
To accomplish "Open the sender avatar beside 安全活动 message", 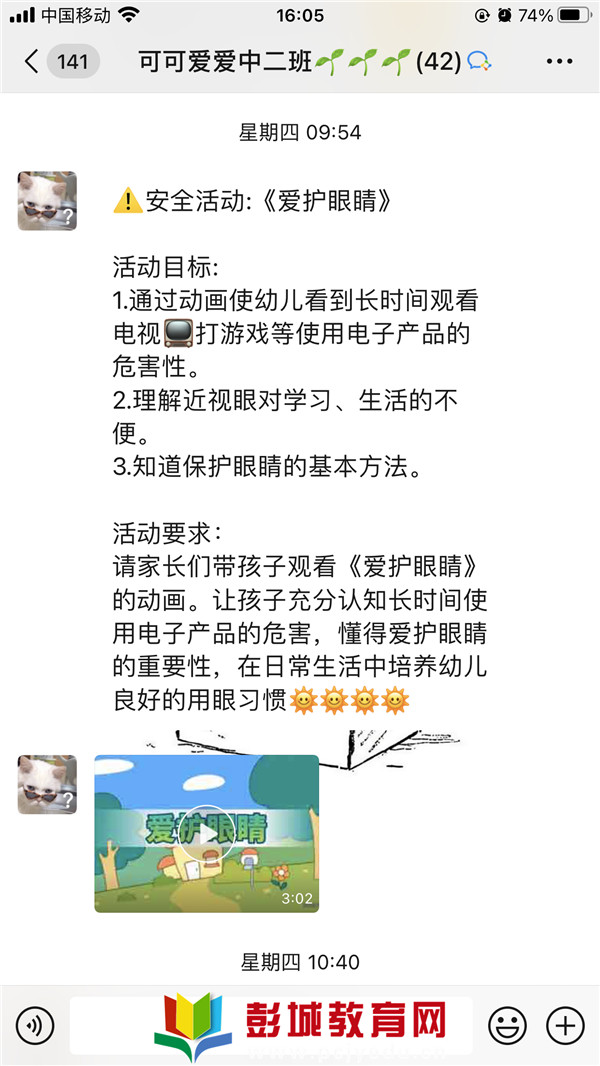I will click(47, 200).
